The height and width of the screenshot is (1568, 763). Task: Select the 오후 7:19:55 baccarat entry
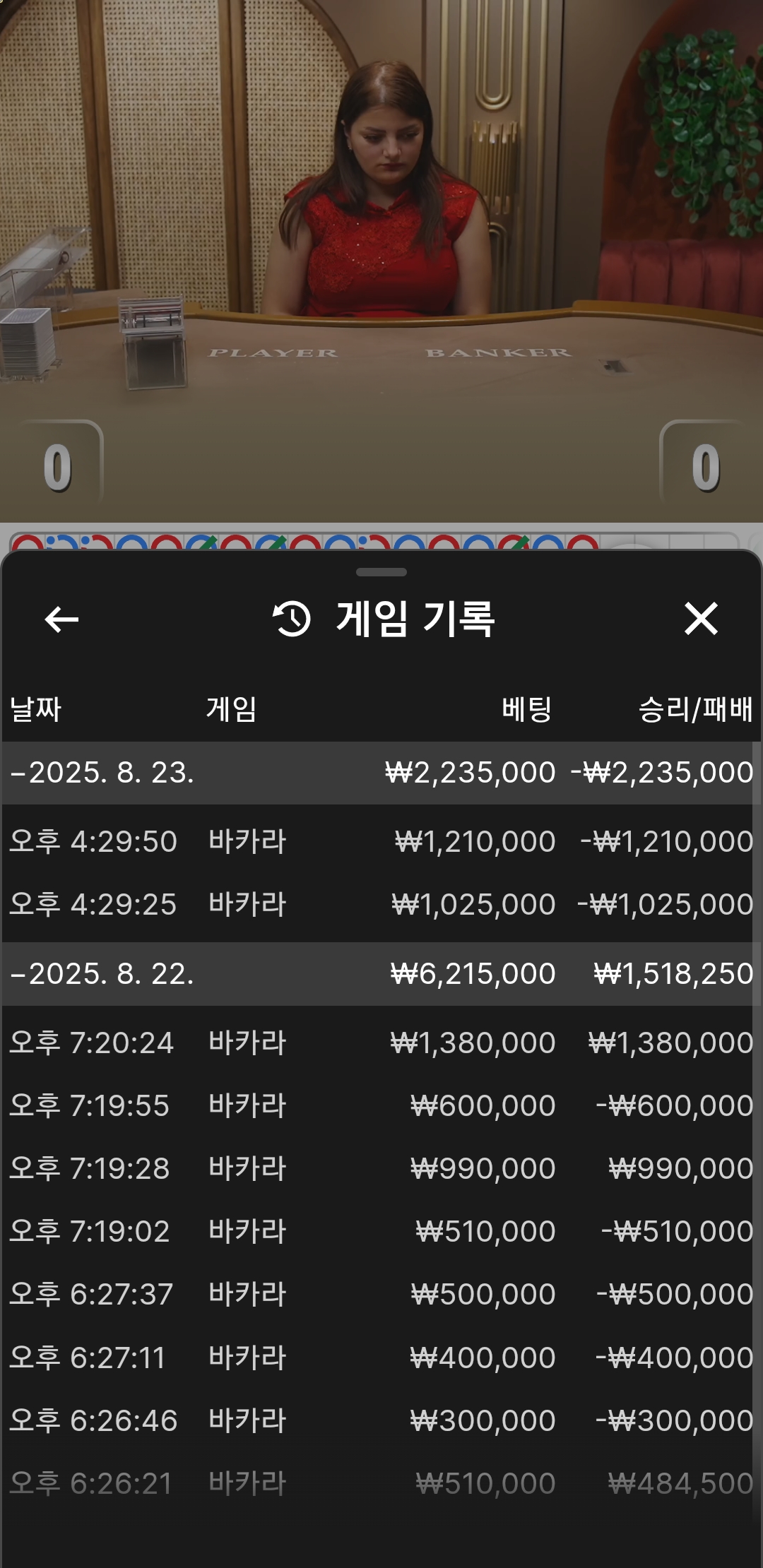(381, 1105)
